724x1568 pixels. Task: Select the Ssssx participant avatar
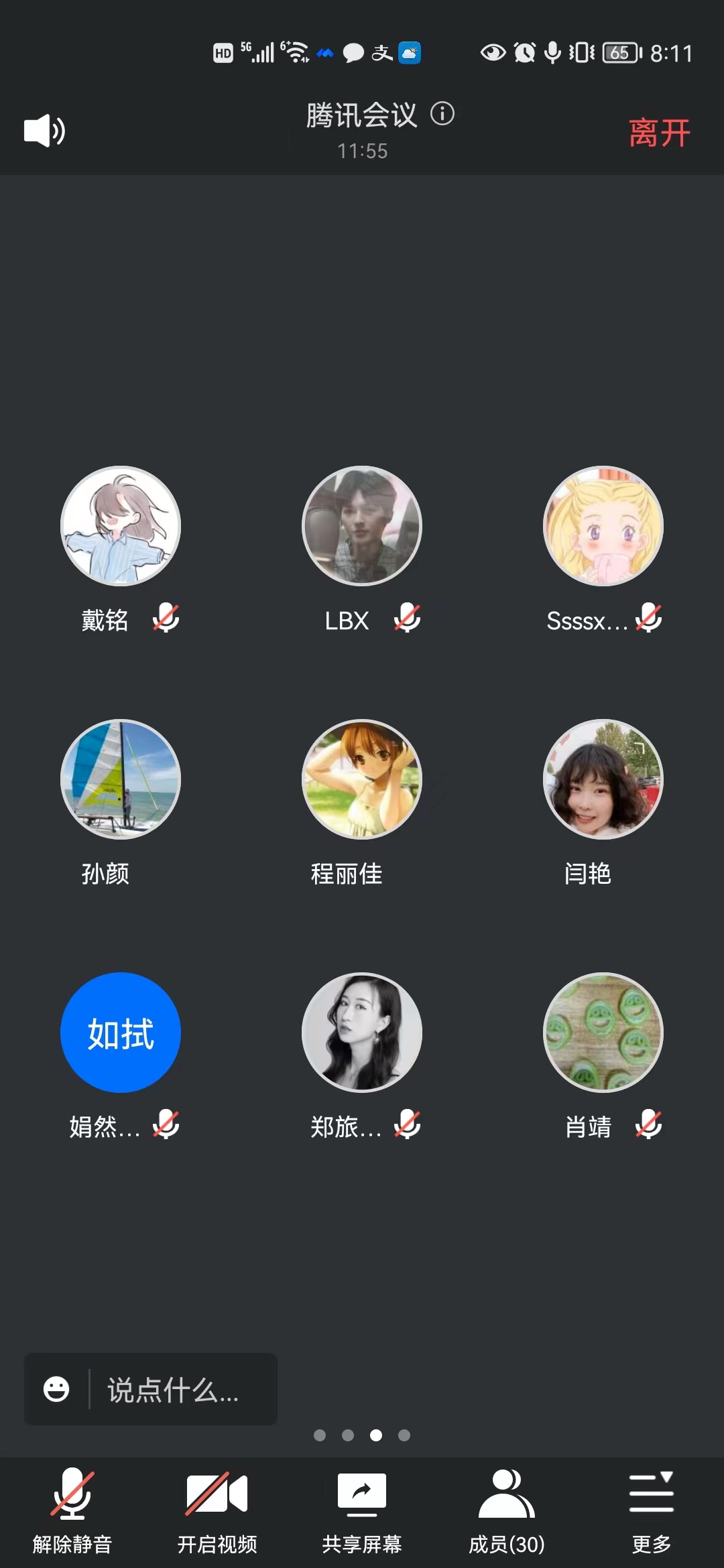[x=603, y=526]
